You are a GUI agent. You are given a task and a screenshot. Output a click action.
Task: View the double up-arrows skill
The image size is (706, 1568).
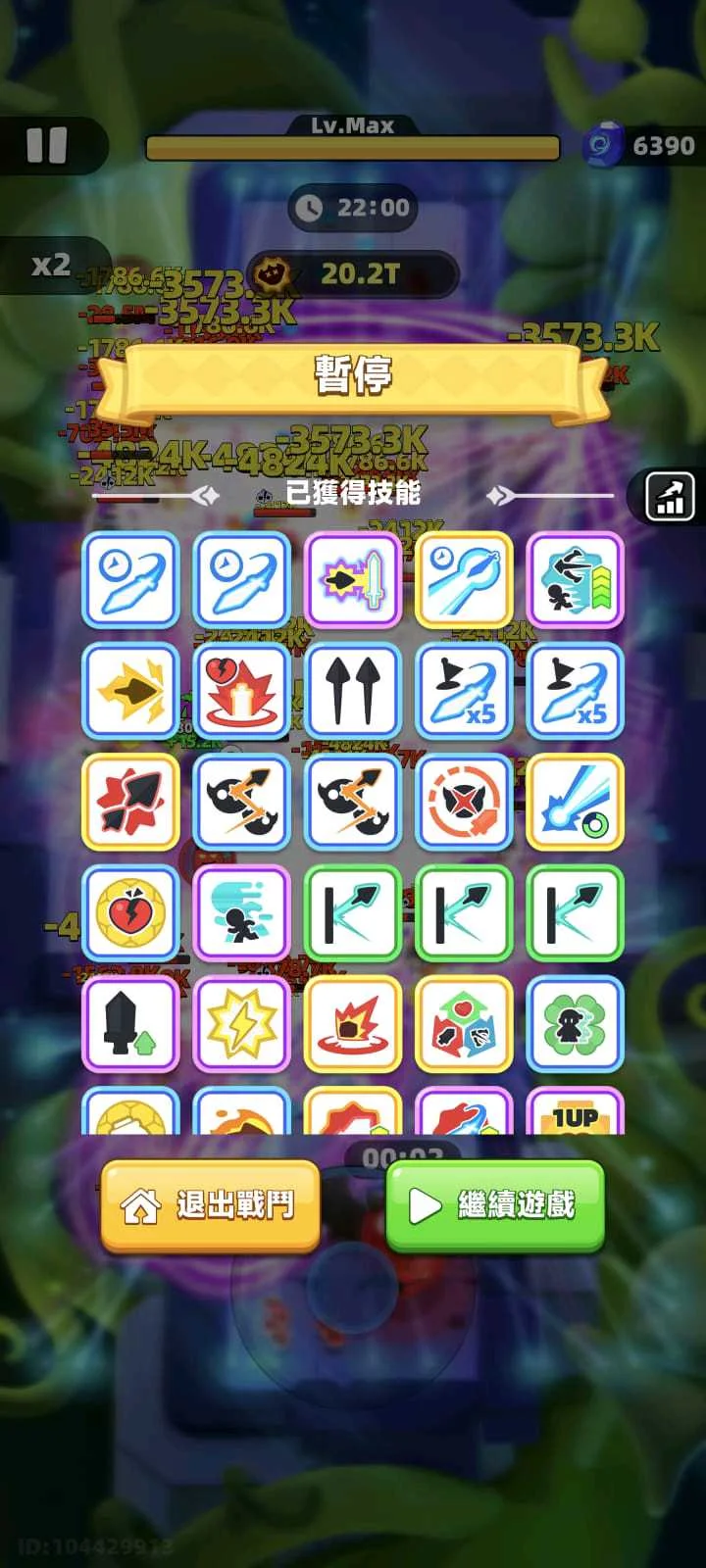click(353, 691)
